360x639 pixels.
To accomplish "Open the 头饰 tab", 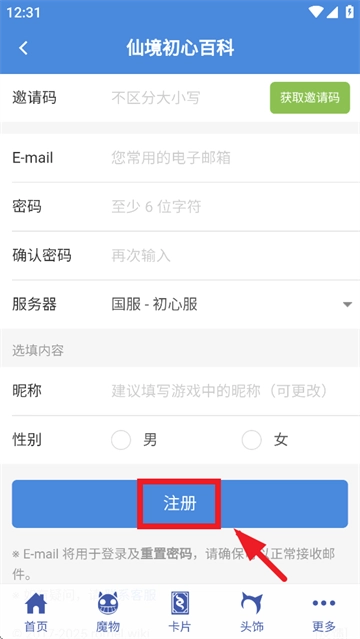I will pos(252,612).
